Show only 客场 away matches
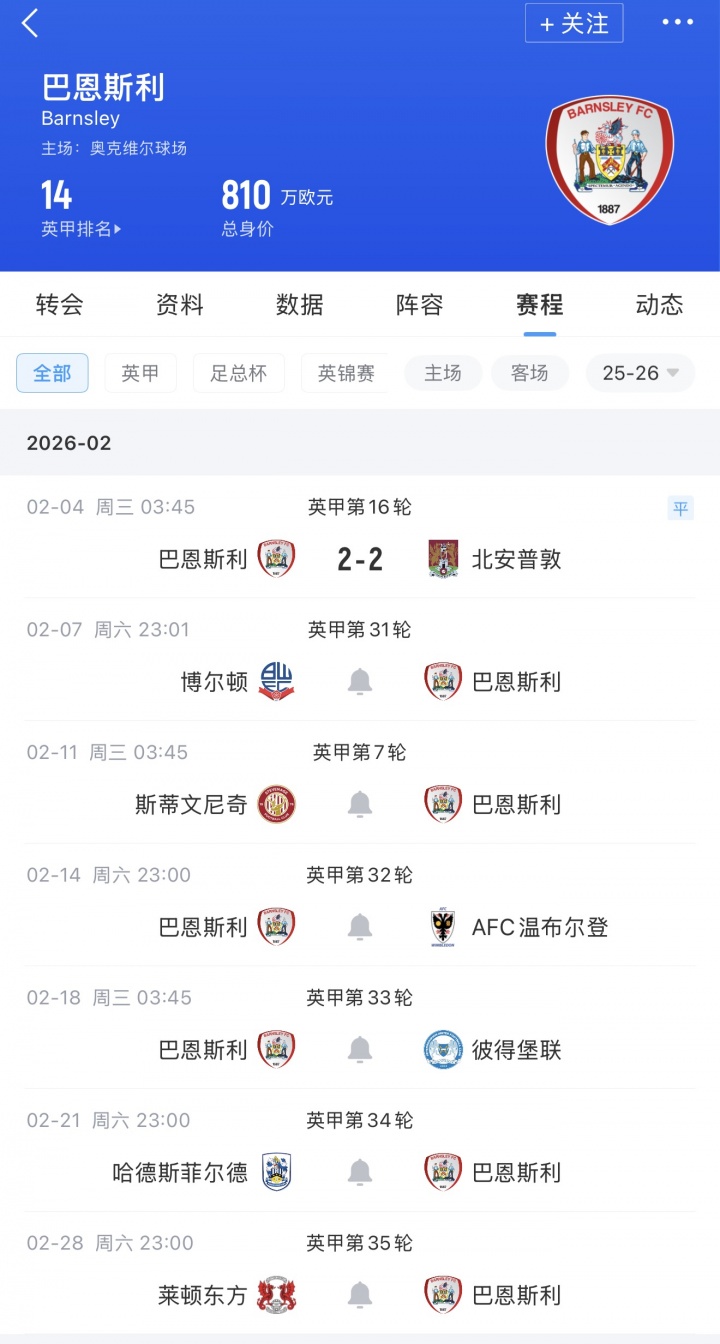 530,373
